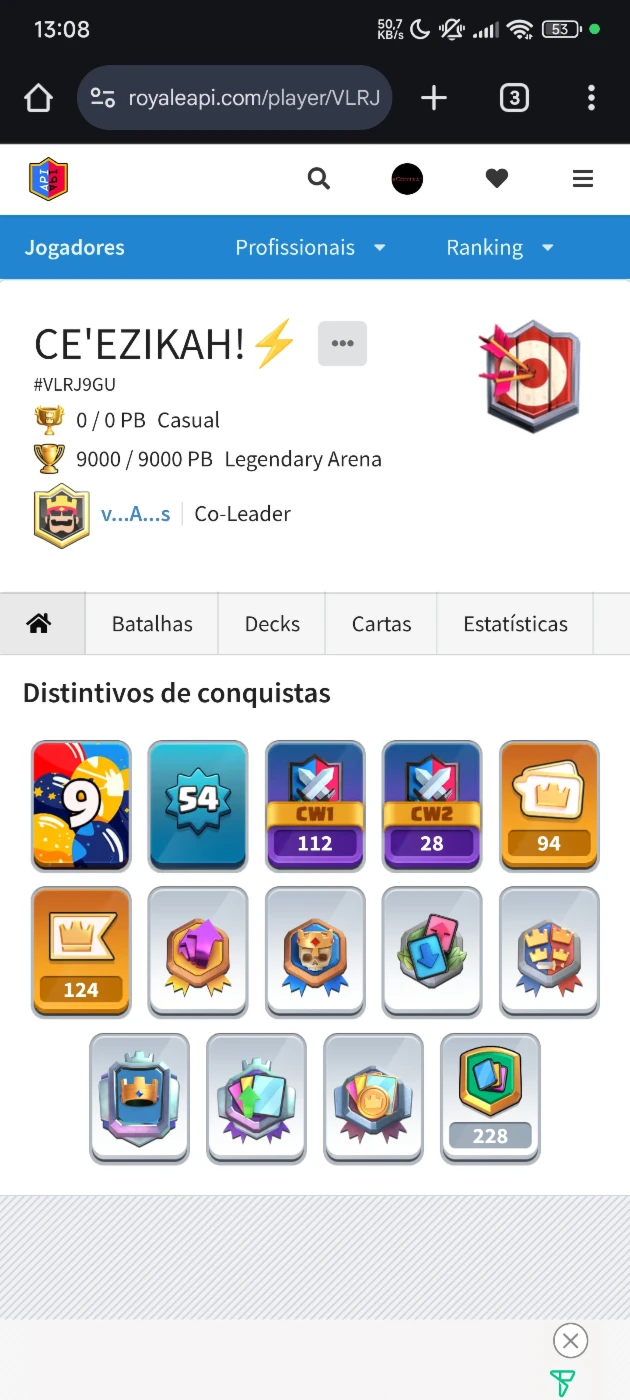Screen dimensions: 630x1400
Task: Open the RoyaleAPI search icon
Action: tap(318, 179)
